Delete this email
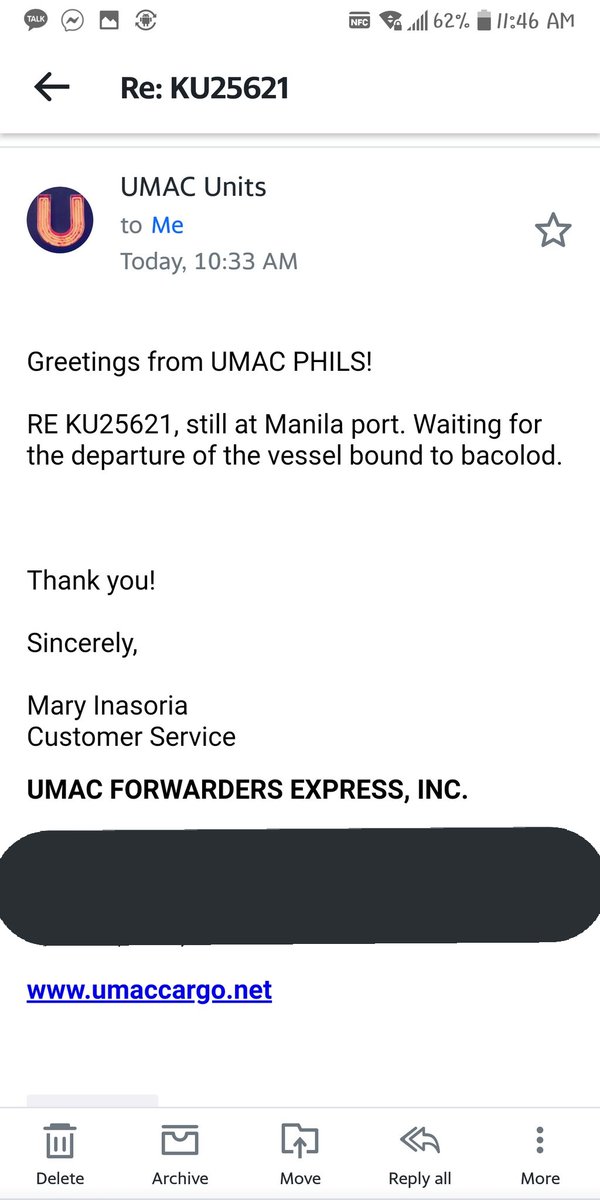 point(60,1153)
